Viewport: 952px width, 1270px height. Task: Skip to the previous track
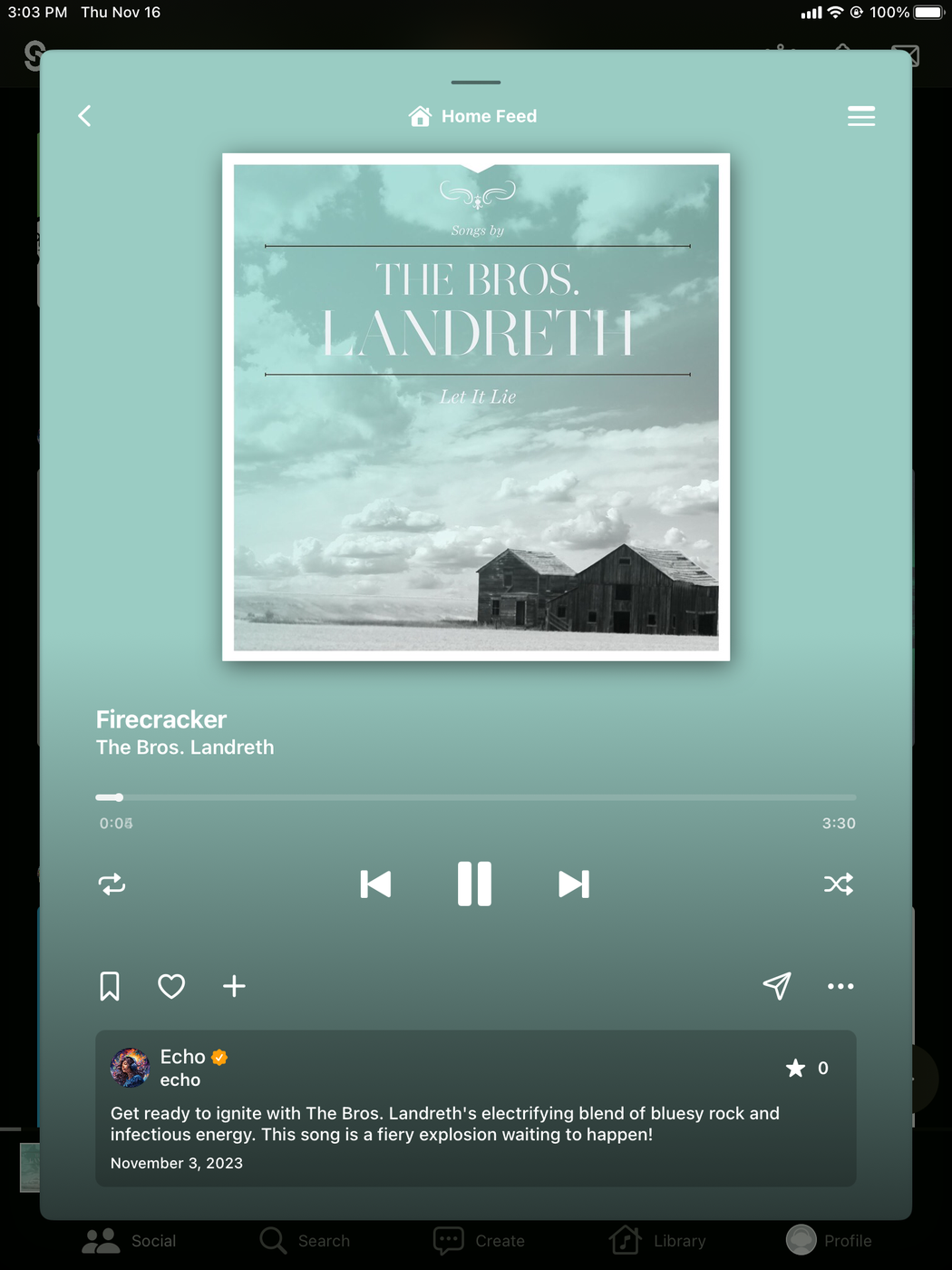click(375, 884)
